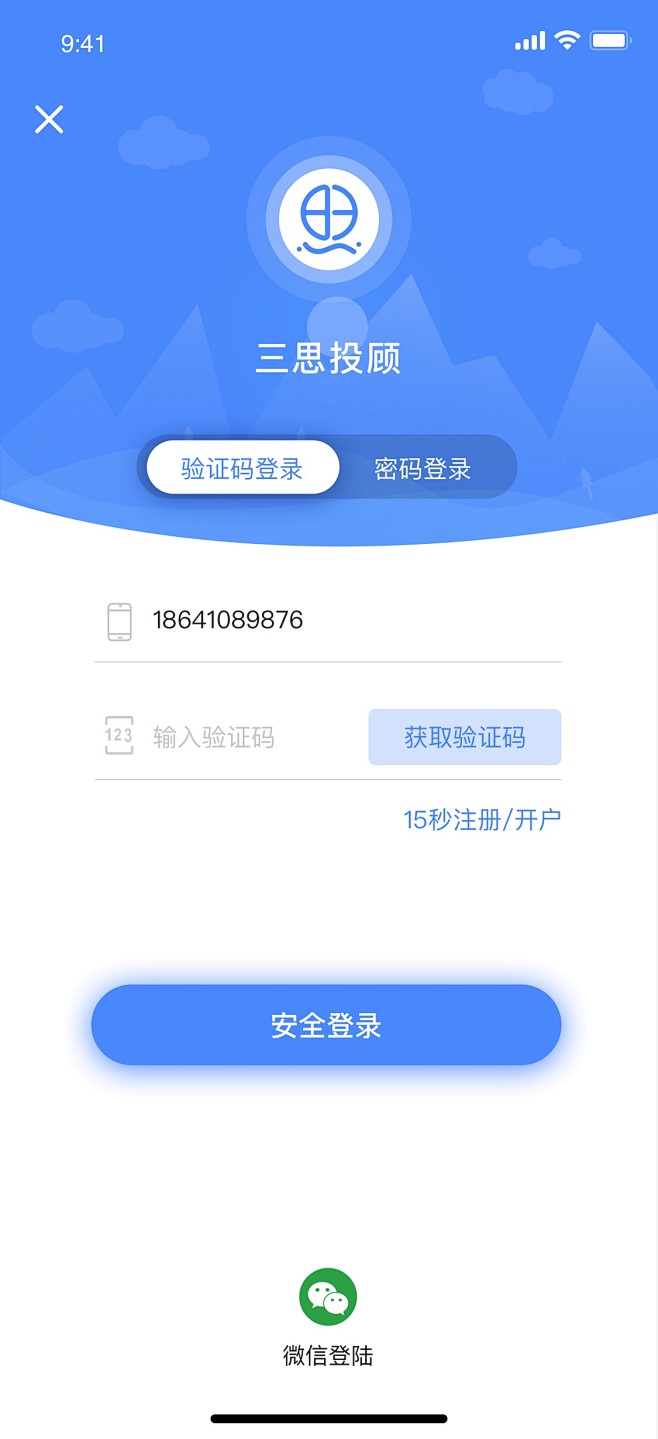This screenshot has height=1439, width=658.
Task: Open the 15秒注册/开户 link
Action: (x=482, y=820)
